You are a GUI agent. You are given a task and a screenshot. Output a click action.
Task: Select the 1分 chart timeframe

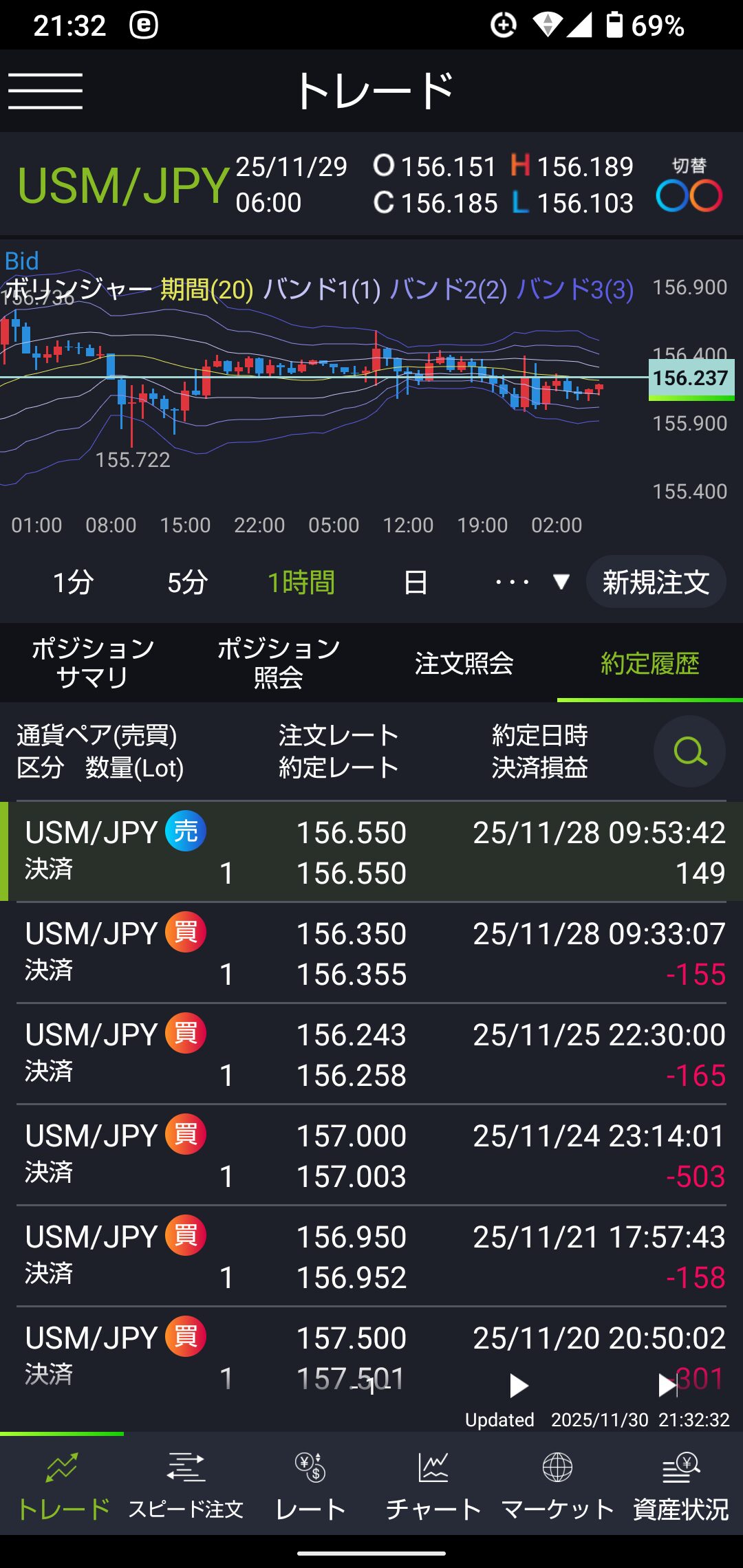pyautogui.click(x=73, y=582)
